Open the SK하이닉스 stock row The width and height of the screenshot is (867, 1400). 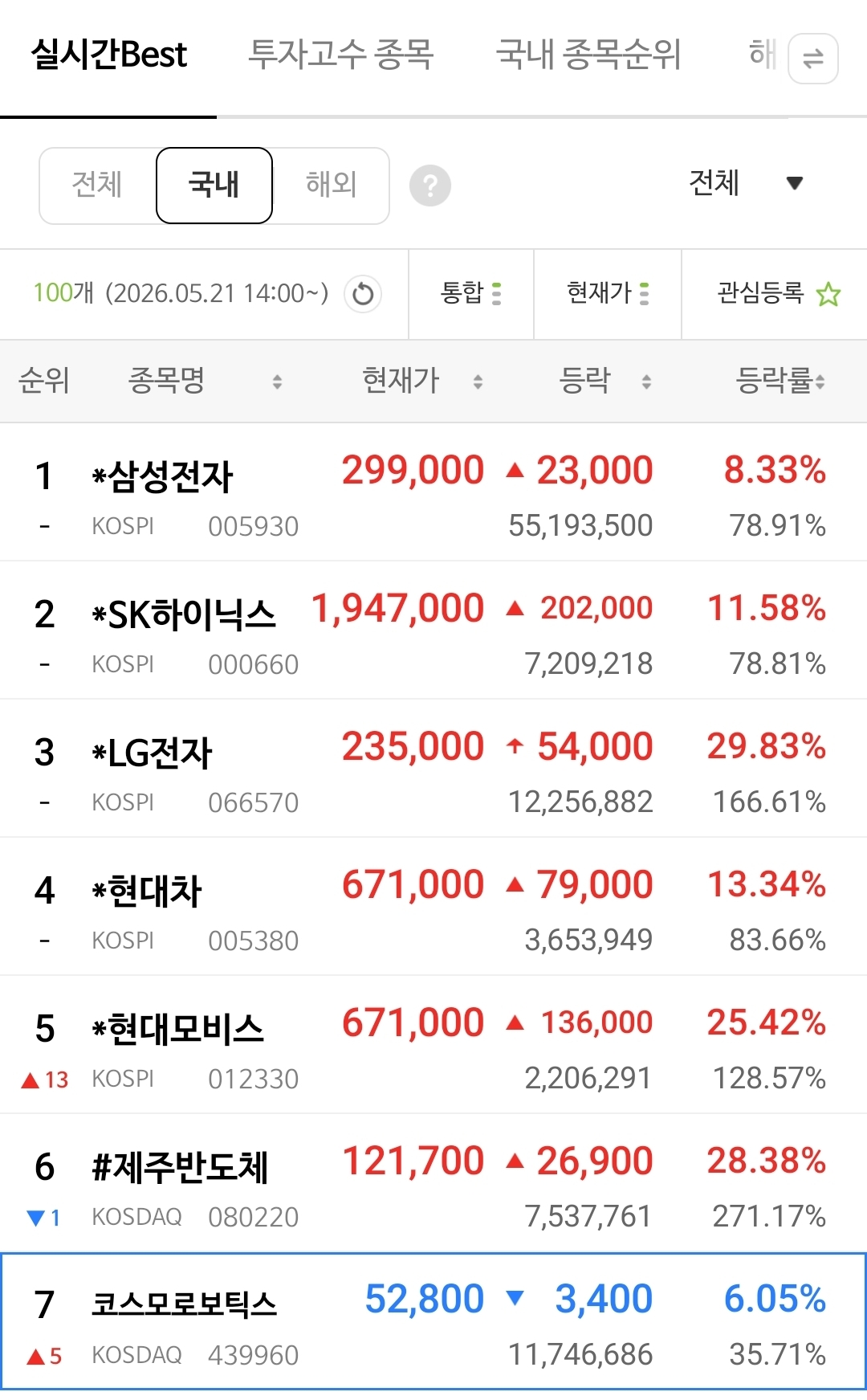click(433, 631)
